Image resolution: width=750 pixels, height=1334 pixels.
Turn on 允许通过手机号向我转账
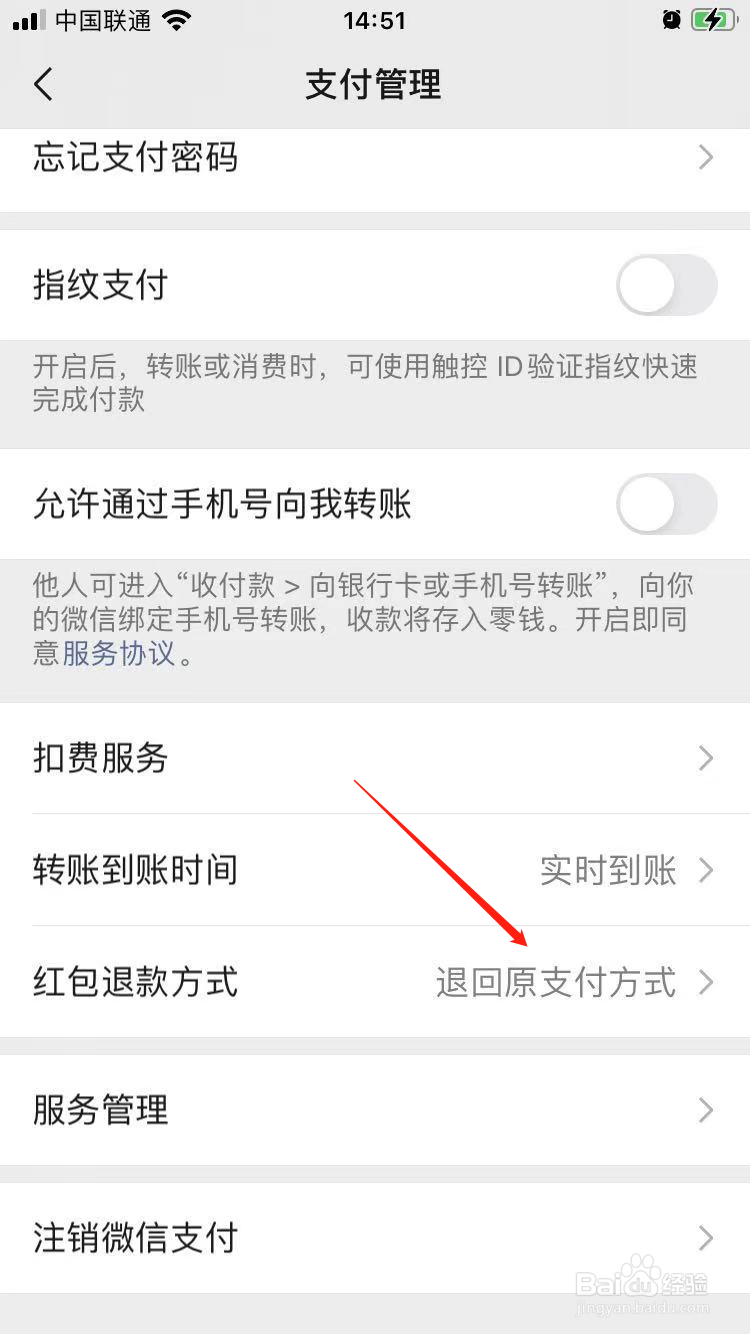point(666,505)
